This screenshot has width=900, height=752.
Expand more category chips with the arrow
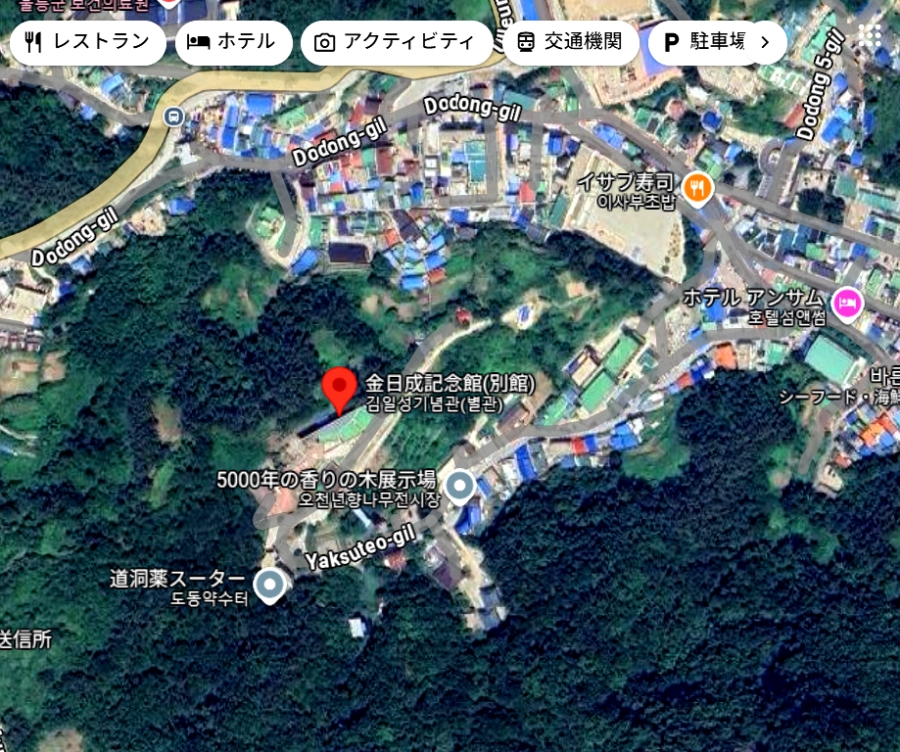[x=766, y=43]
